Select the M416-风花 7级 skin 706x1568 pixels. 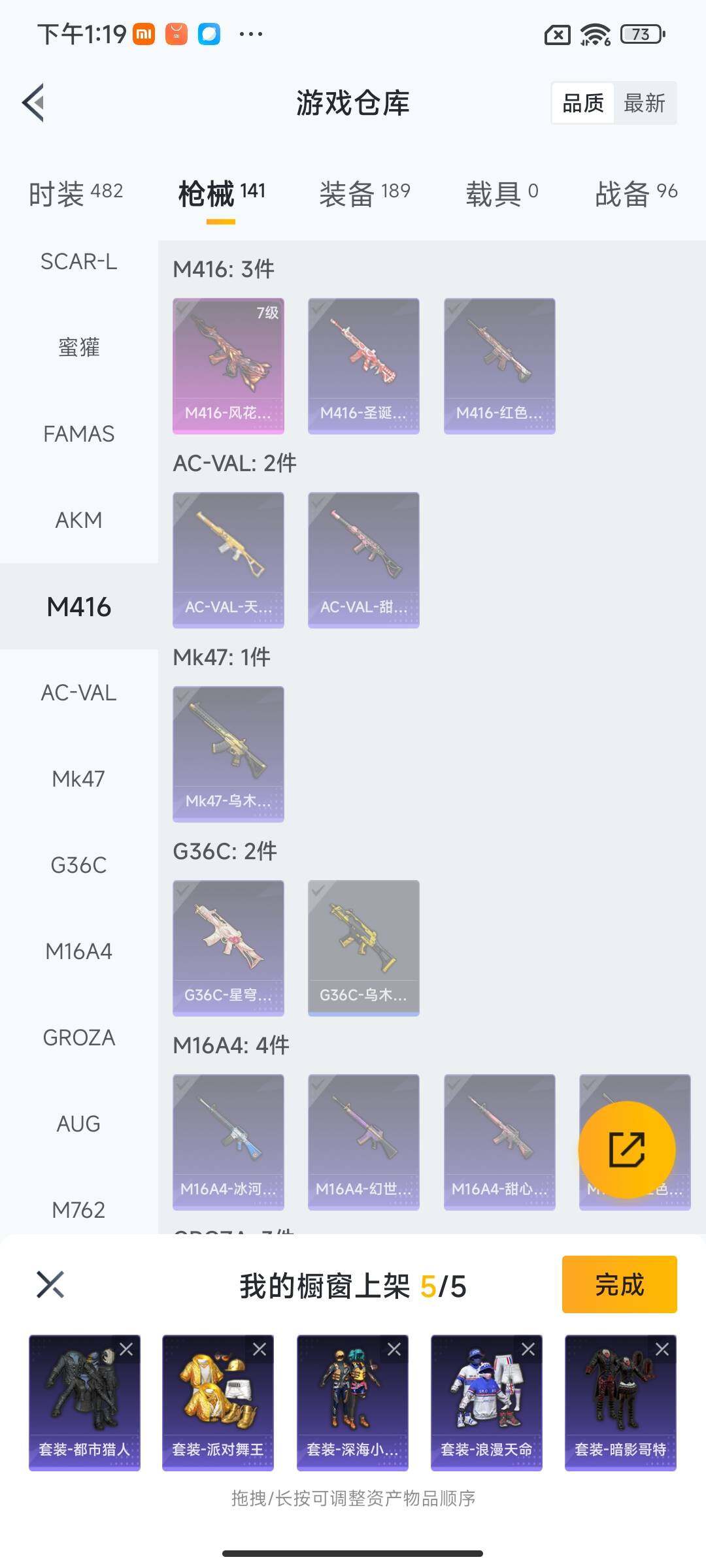(228, 365)
